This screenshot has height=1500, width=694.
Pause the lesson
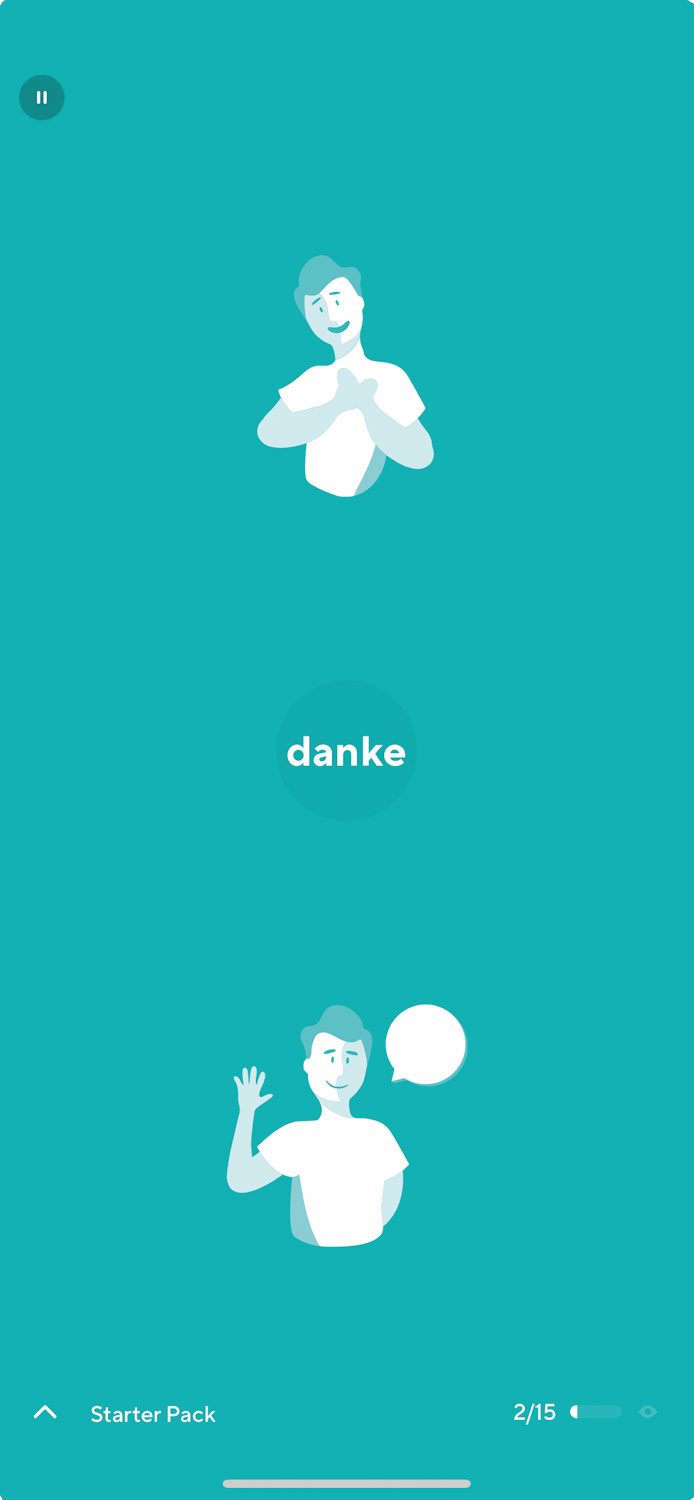coord(42,98)
